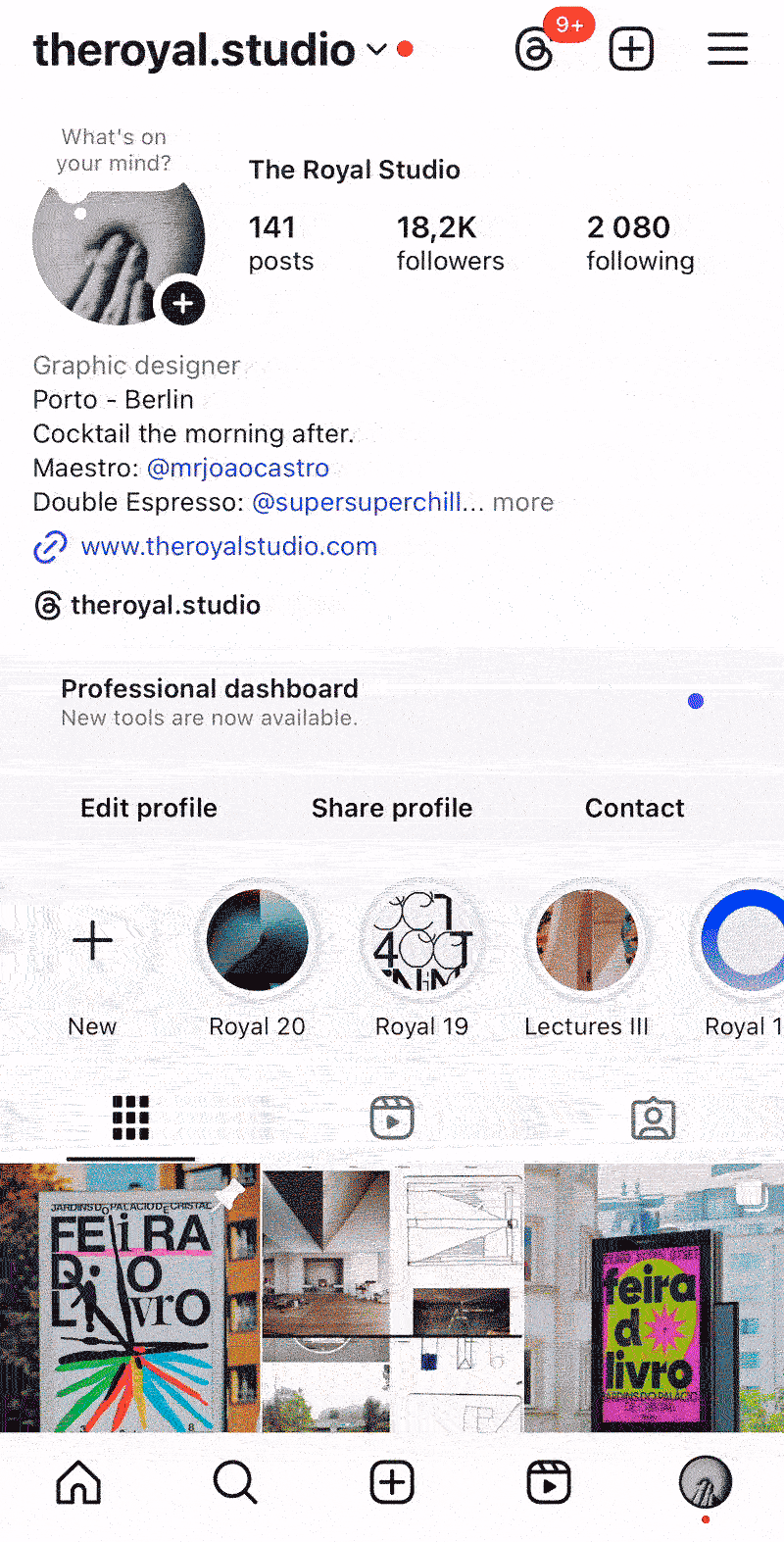Open Threads from the top bar
784x1542 pixels.
535,49
